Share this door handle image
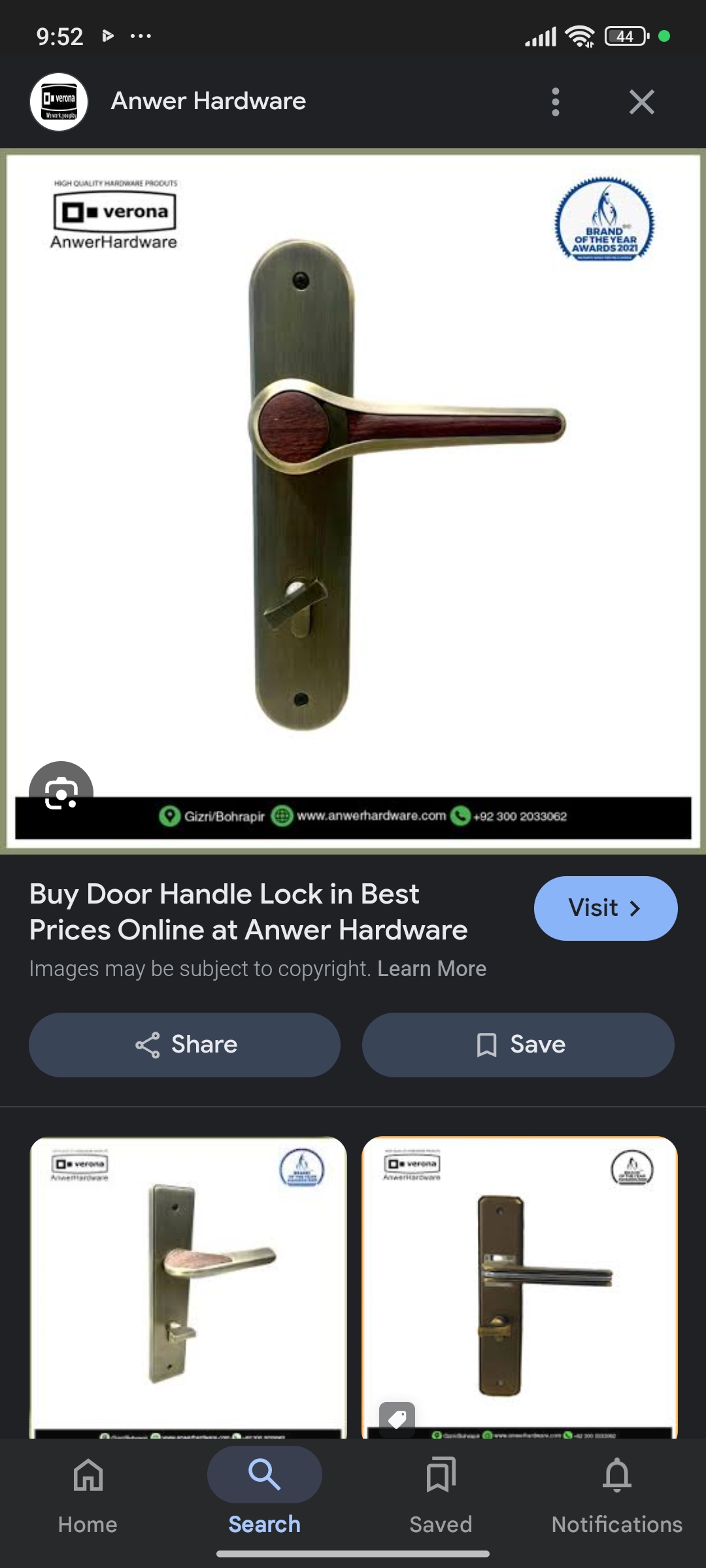The height and width of the screenshot is (1568, 706). 185,1045
